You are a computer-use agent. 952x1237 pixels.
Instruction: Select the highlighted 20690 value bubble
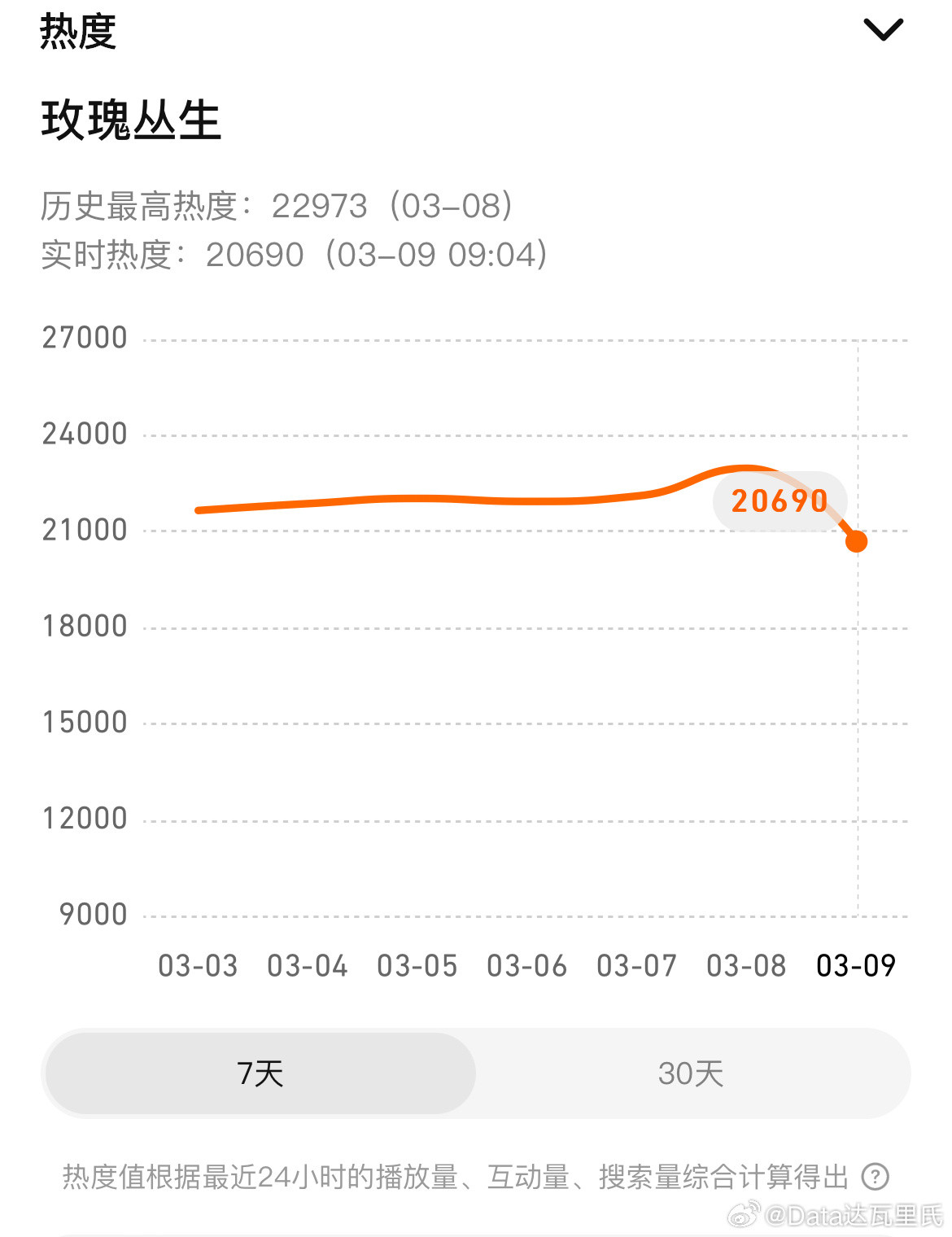[x=780, y=501]
